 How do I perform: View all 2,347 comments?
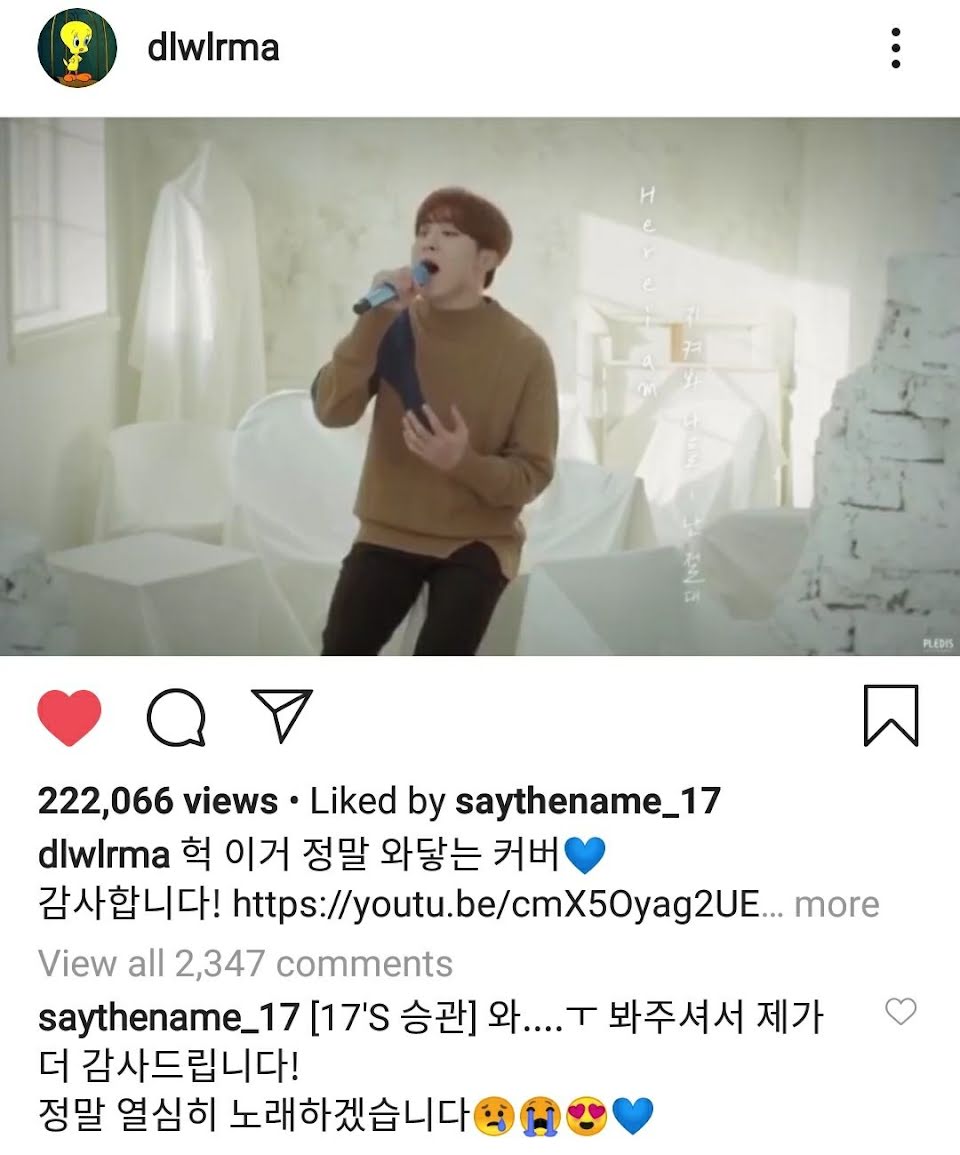(245, 963)
